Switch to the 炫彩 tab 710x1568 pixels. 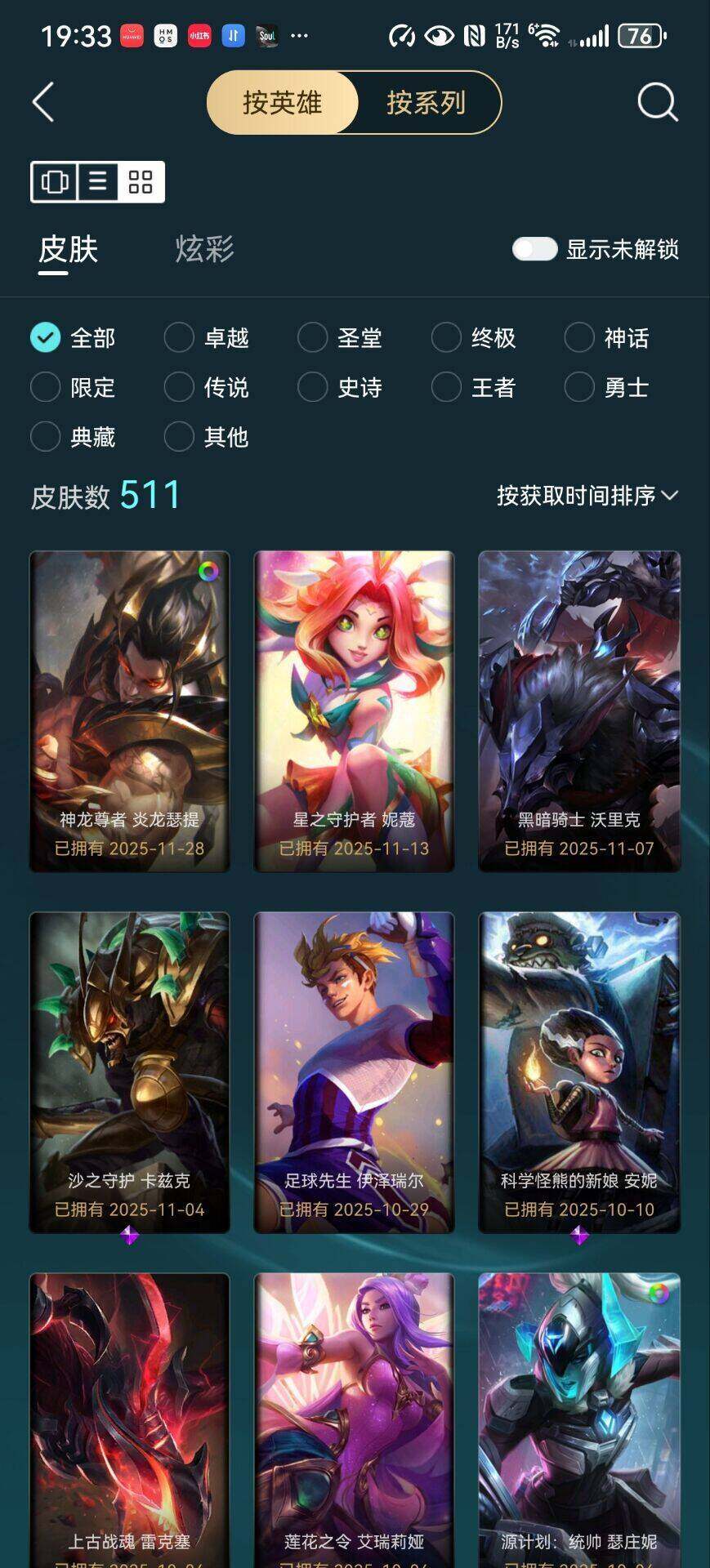pyautogui.click(x=204, y=249)
